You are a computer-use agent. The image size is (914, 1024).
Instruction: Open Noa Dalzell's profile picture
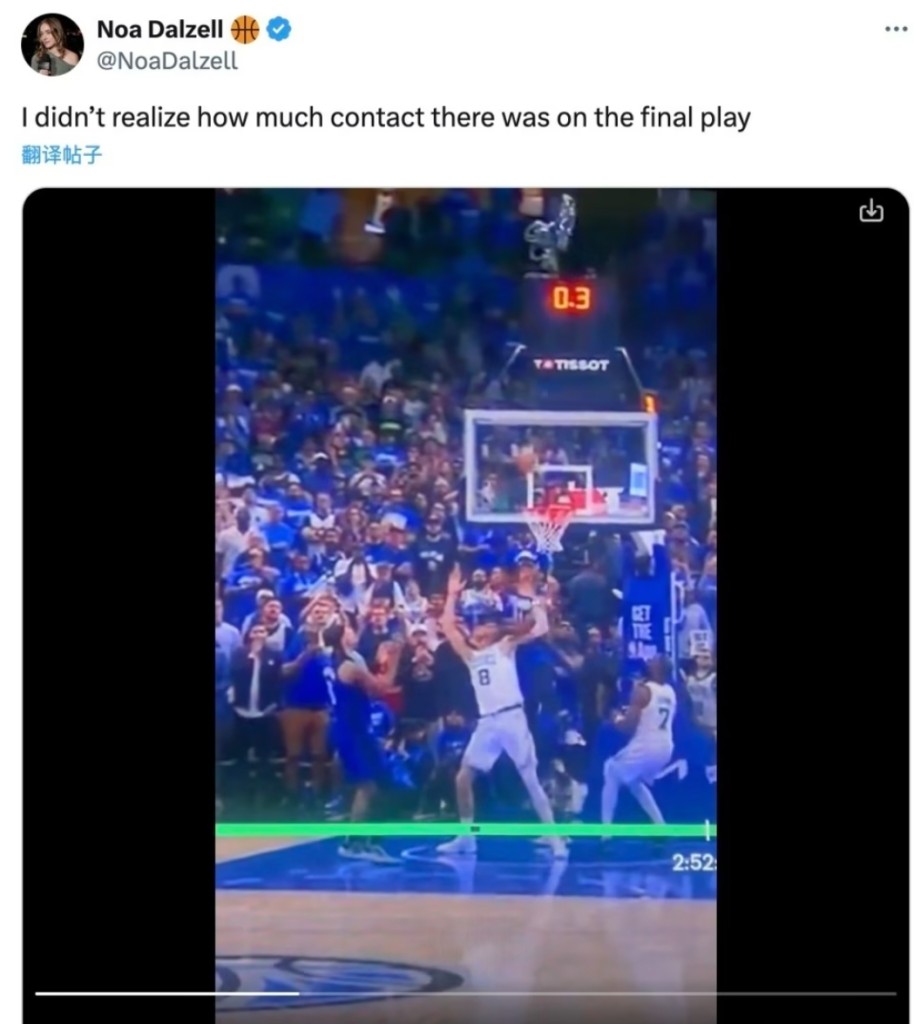point(52,45)
